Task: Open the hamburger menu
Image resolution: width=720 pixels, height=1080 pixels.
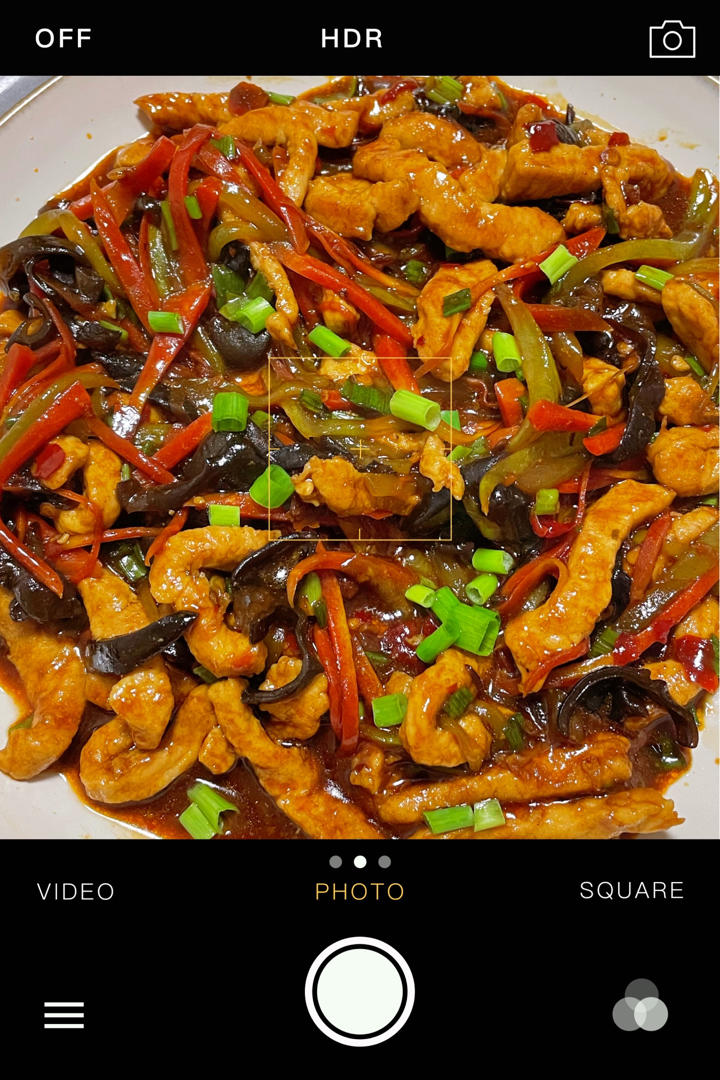Action: pos(64,1015)
